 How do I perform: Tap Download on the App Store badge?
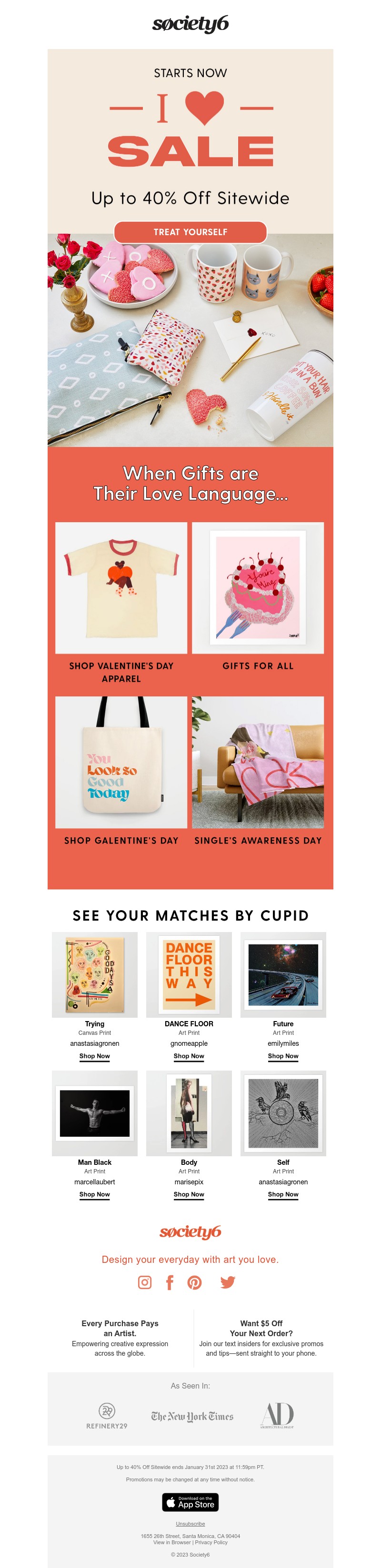pos(190,1502)
